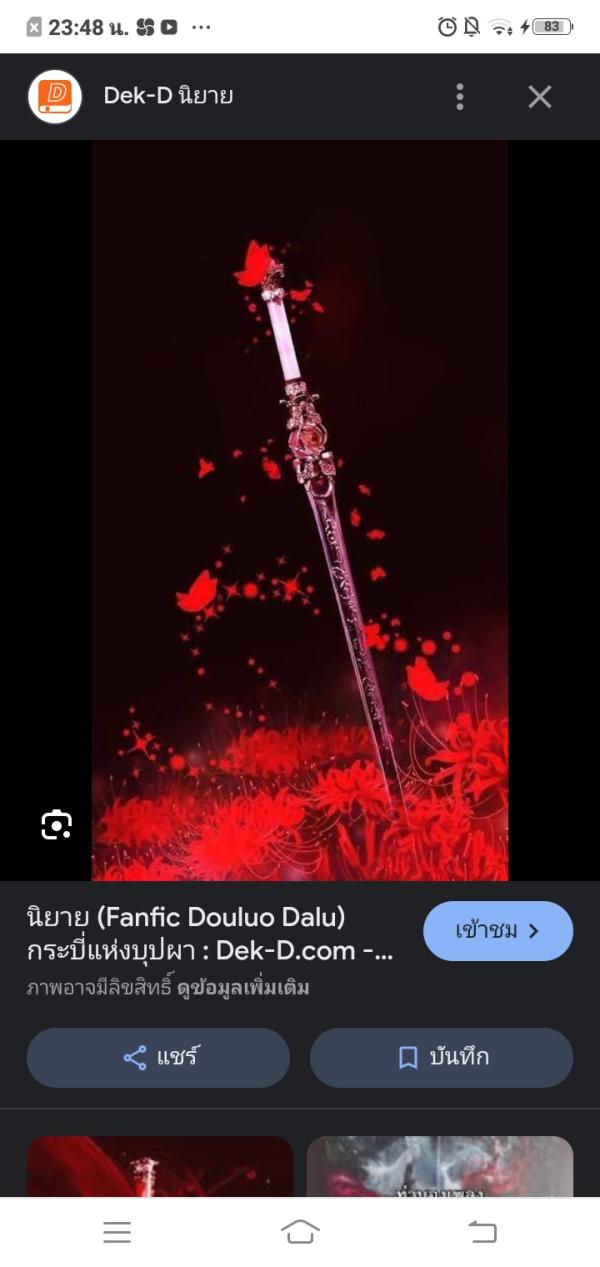Search this image with Google Lens
Screen dimensions: 600x1267
click(x=56, y=824)
